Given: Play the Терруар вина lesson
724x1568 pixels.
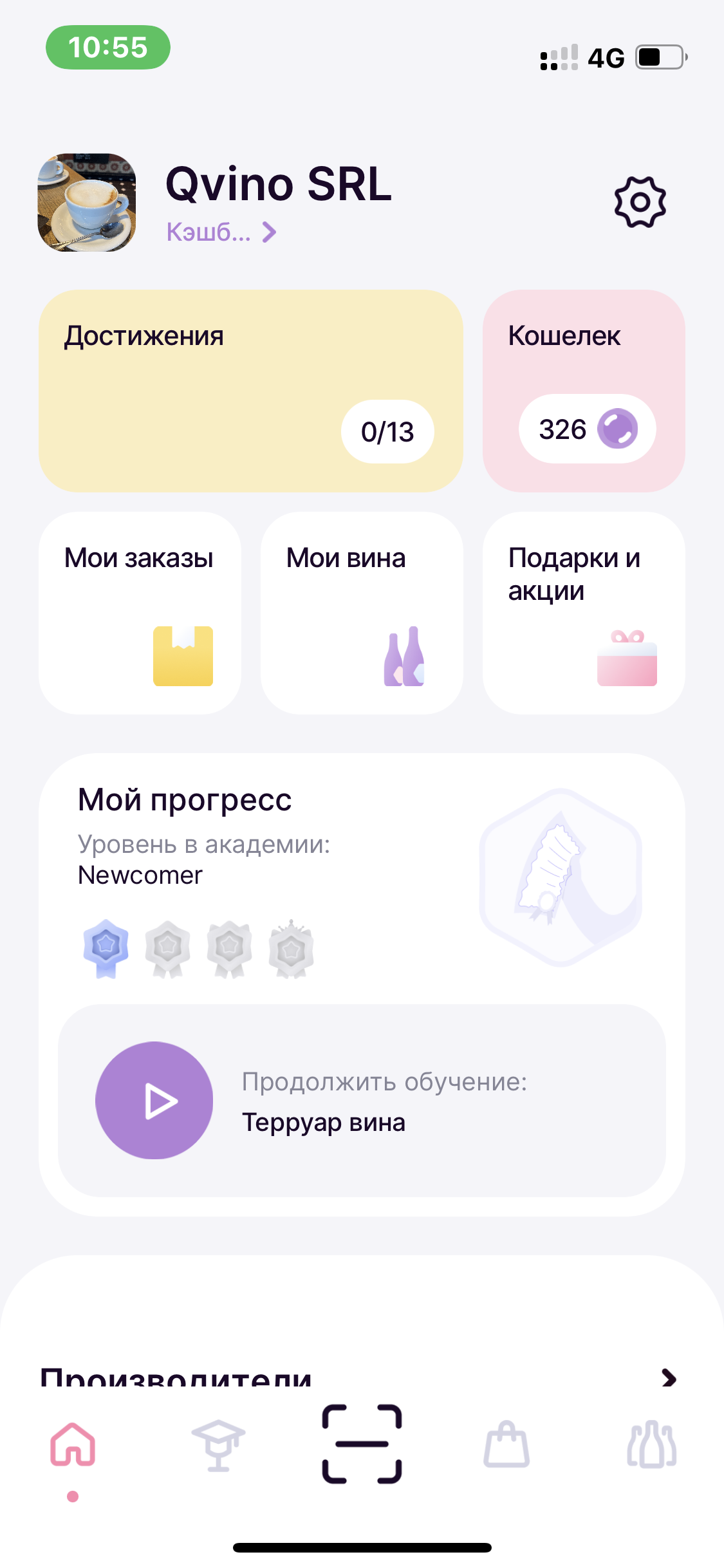Looking at the screenshot, I should (154, 1100).
